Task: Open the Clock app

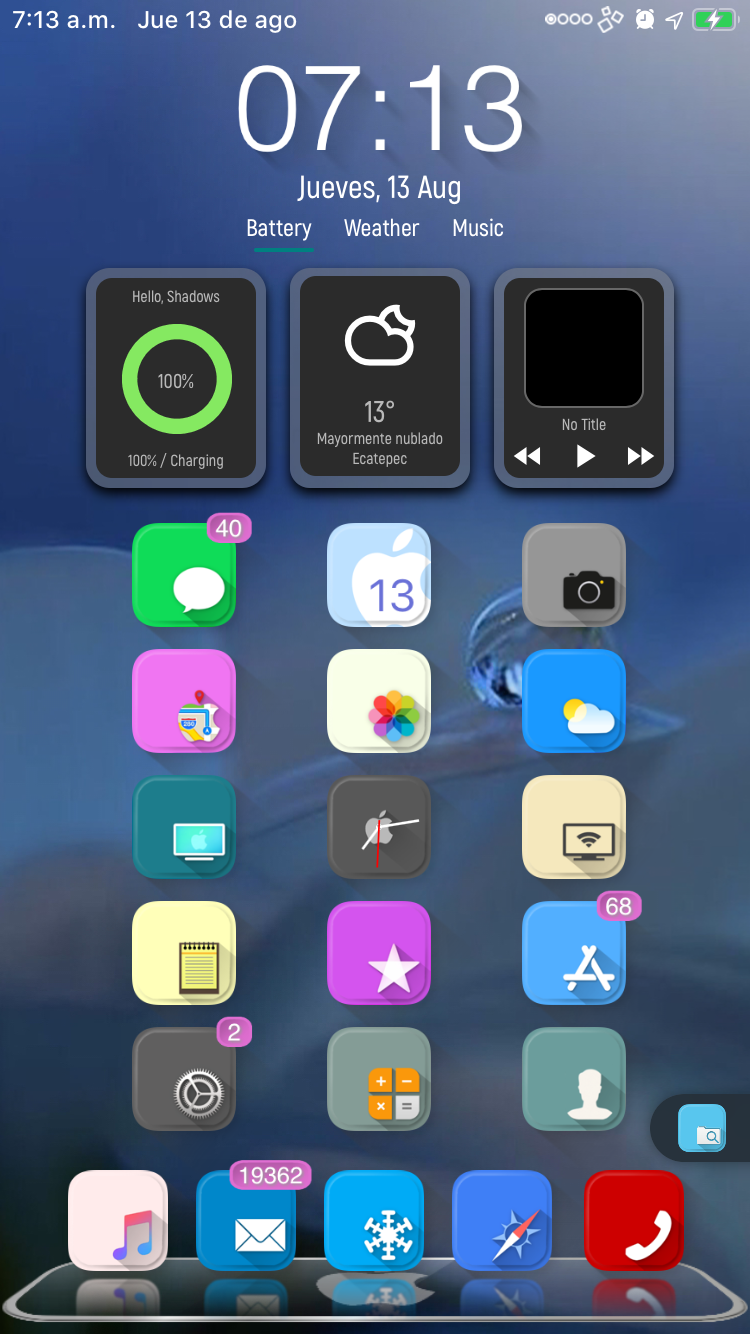Action: point(379,827)
